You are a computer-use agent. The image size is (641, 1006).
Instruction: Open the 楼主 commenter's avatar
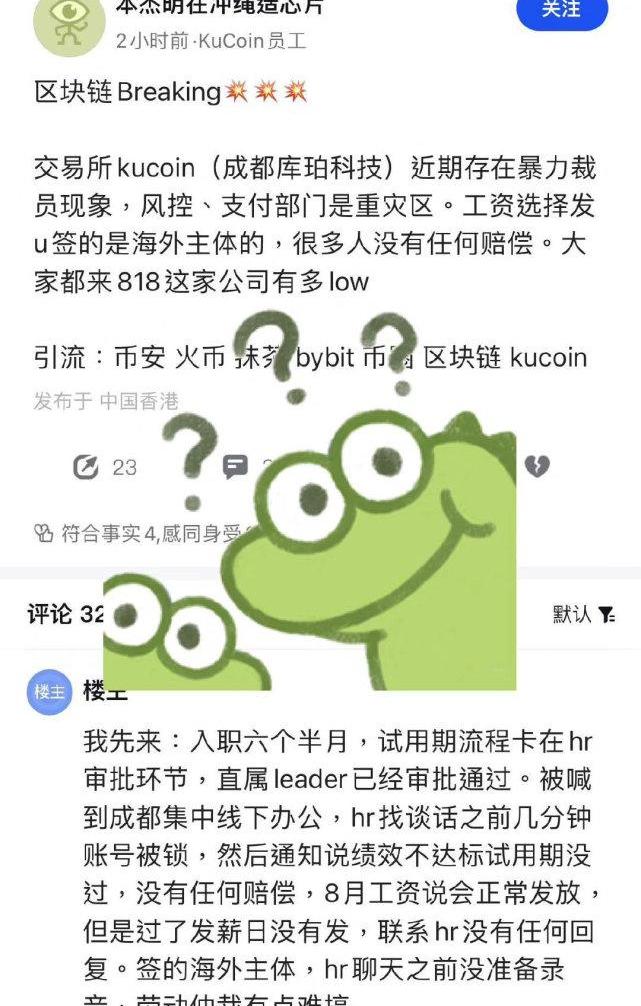49,692
